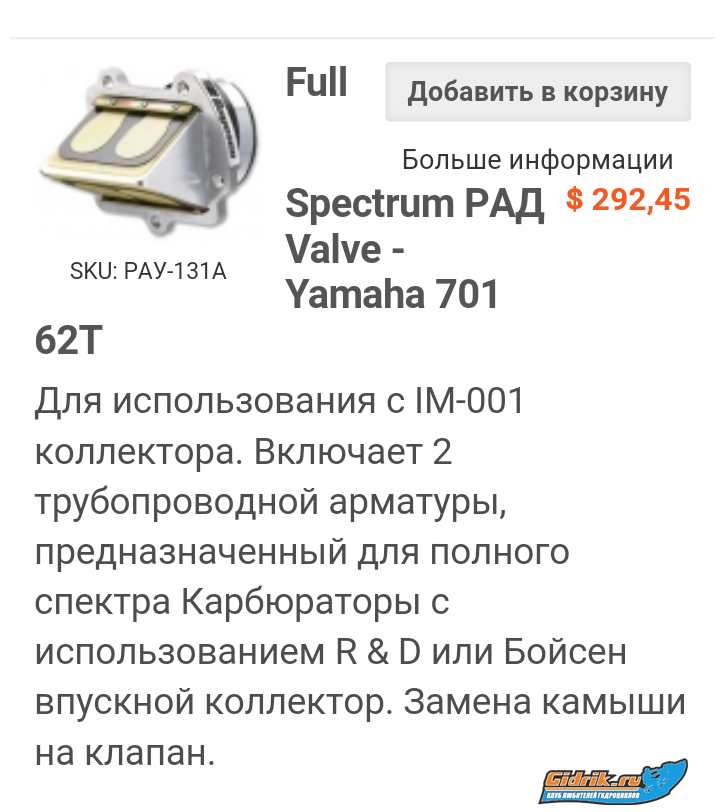Tap the Добавить в корзину button
720x812 pixels.
coord(537,92)
